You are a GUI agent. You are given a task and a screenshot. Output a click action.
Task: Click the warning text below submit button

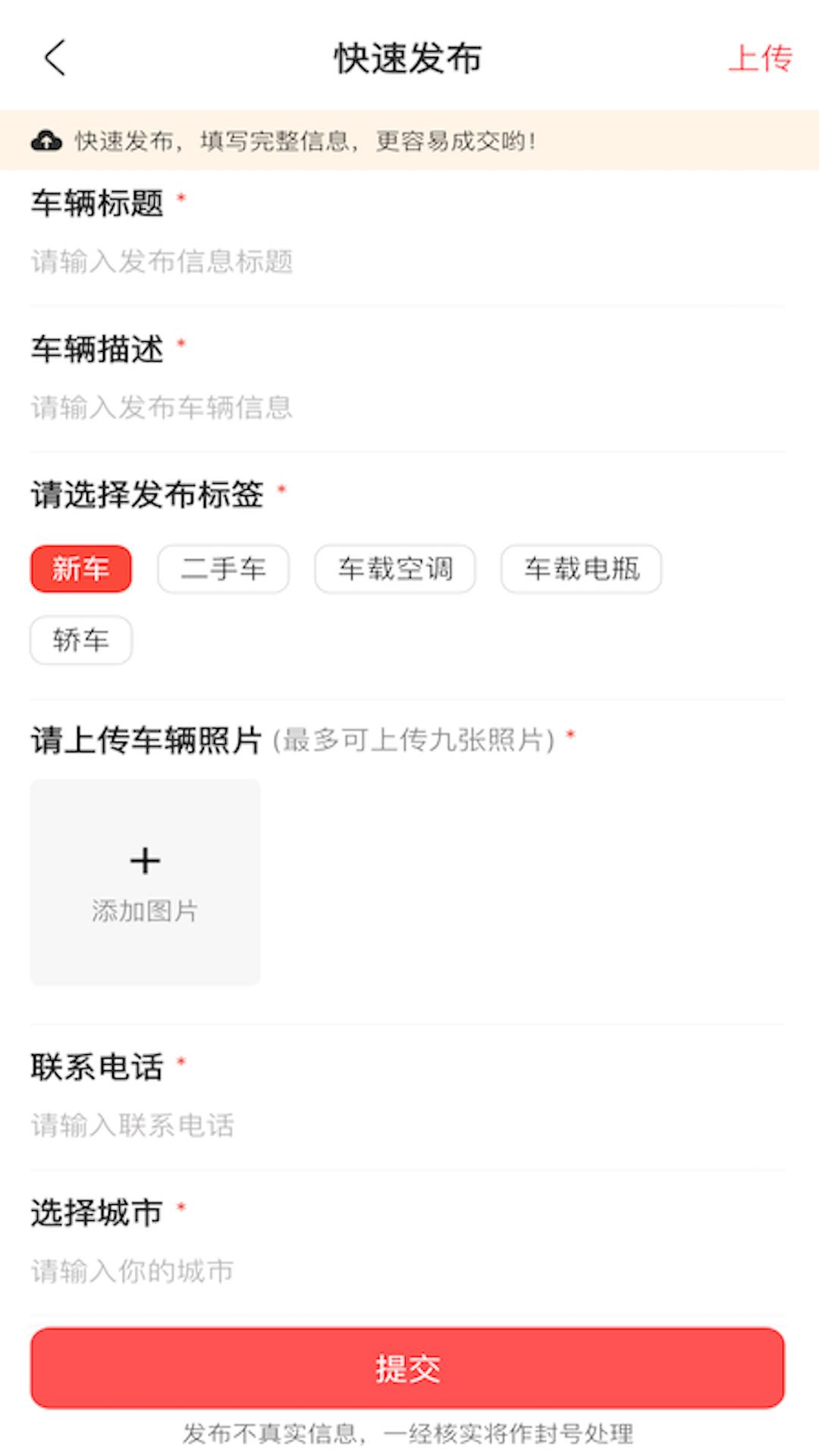coord(409,1431)
